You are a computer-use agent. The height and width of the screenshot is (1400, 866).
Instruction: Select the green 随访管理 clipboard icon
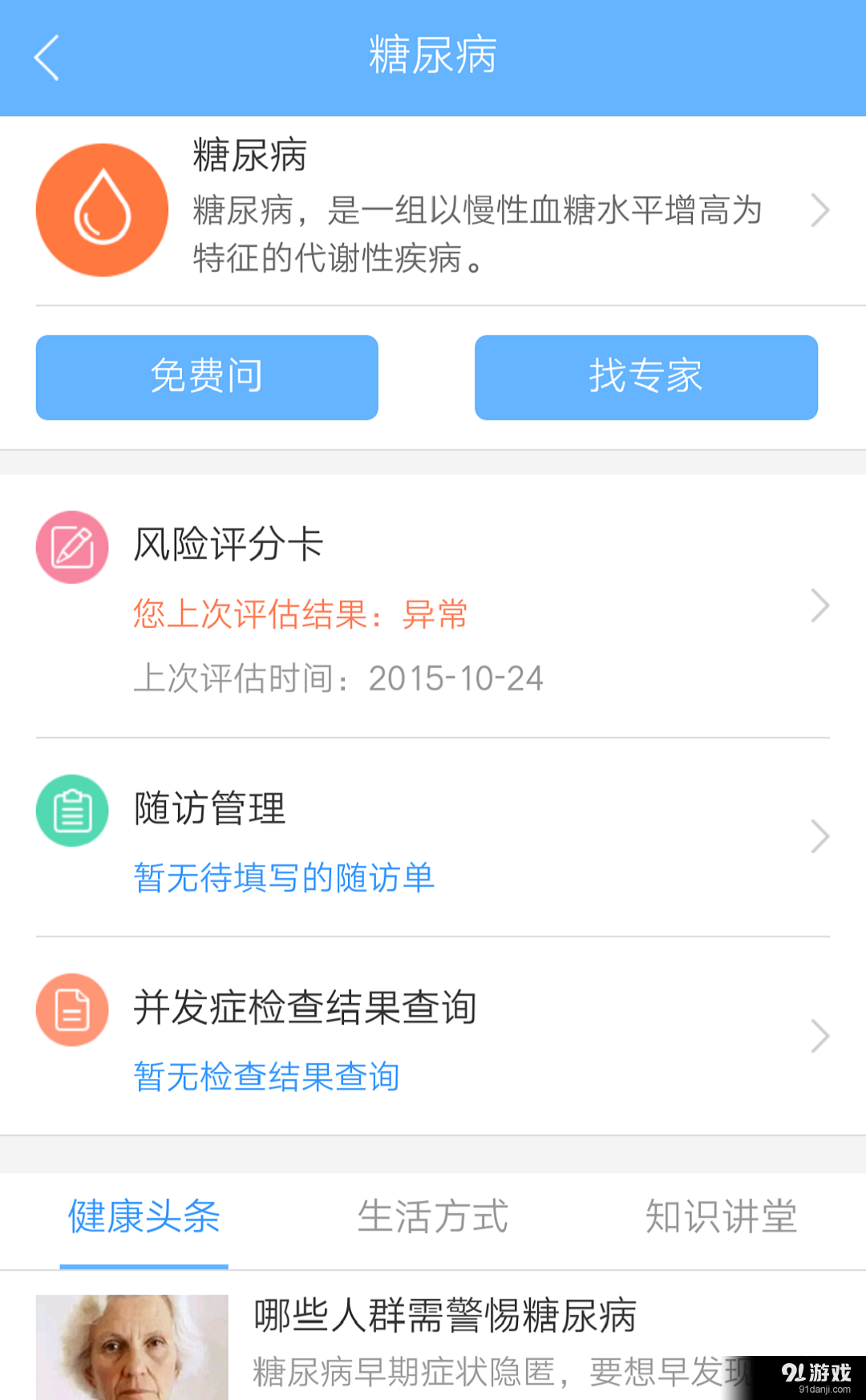click(x=71, y=810)
